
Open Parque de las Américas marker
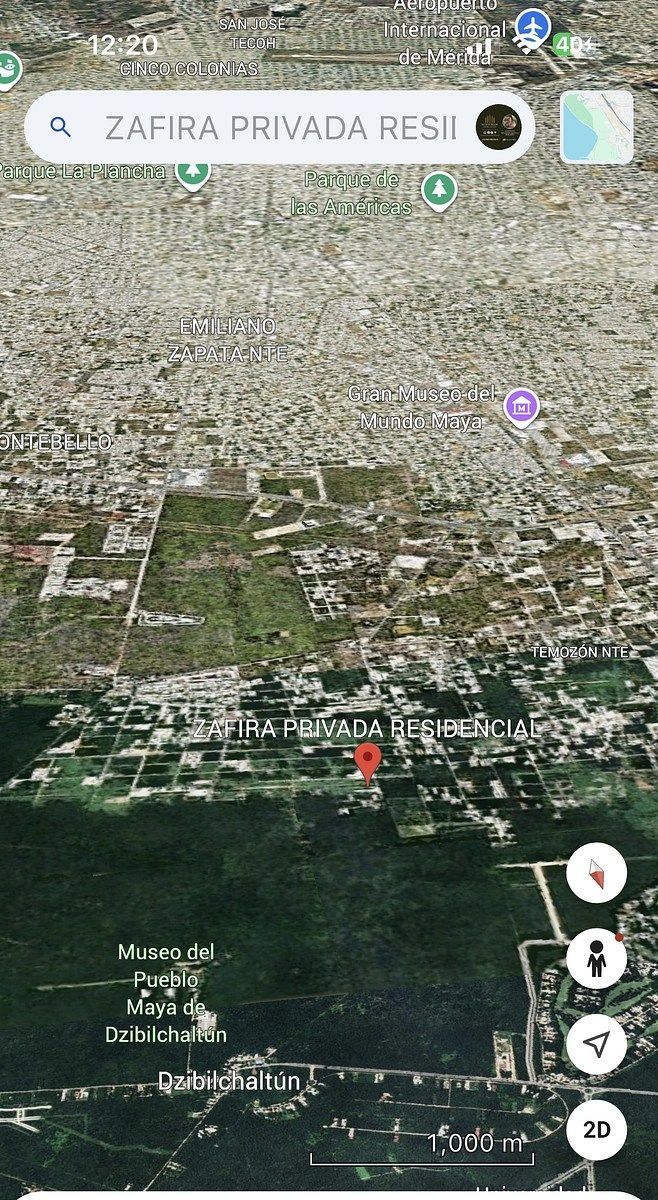pyautogui.click(x=438, y=190)
